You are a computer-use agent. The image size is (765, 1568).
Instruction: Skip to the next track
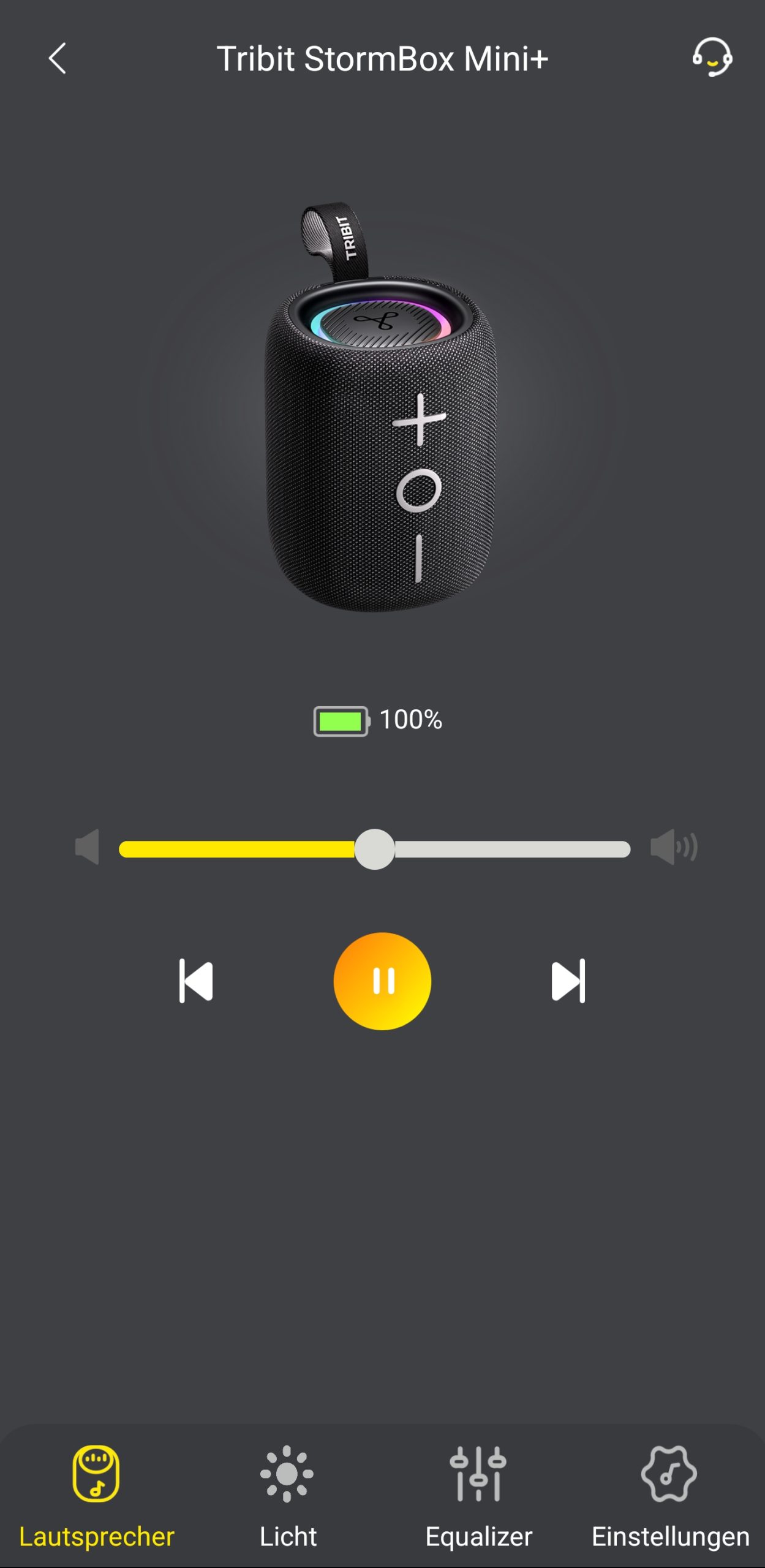pos(568,981)
